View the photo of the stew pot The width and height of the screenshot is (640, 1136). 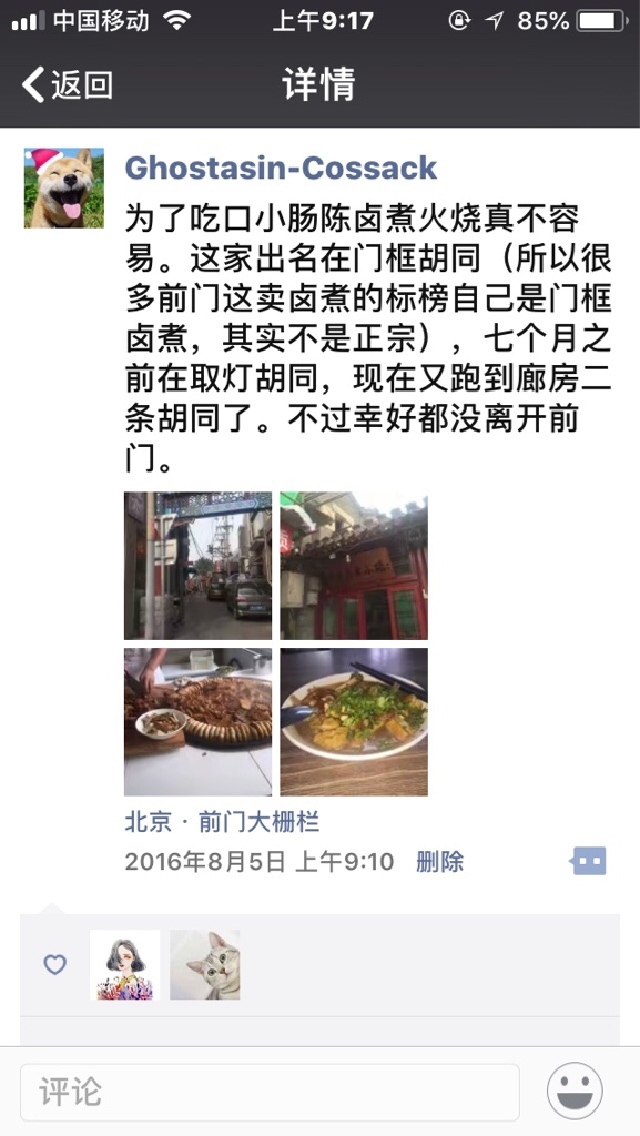click(198, 721)
